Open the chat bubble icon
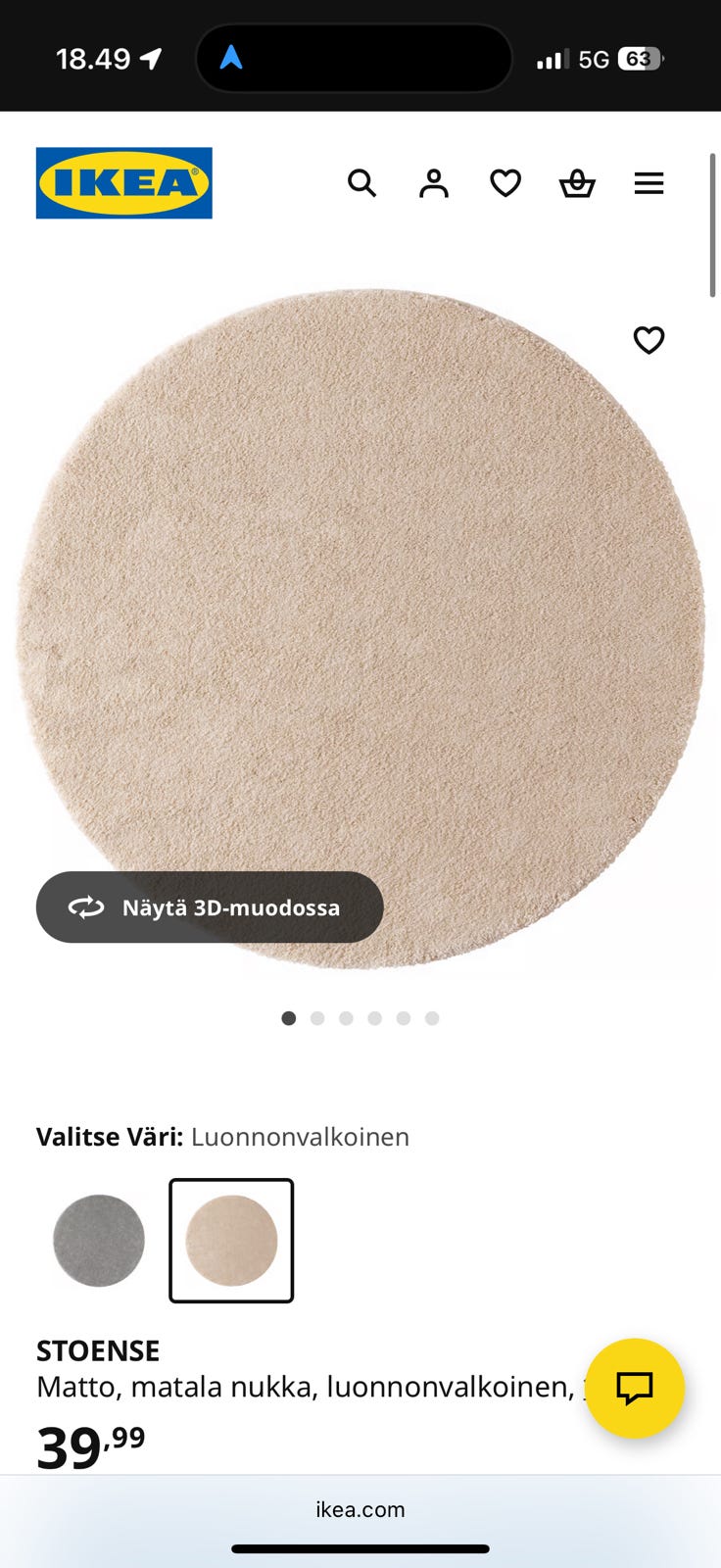The width and height of the screenshot is (721, 1568). point(634,1388)
